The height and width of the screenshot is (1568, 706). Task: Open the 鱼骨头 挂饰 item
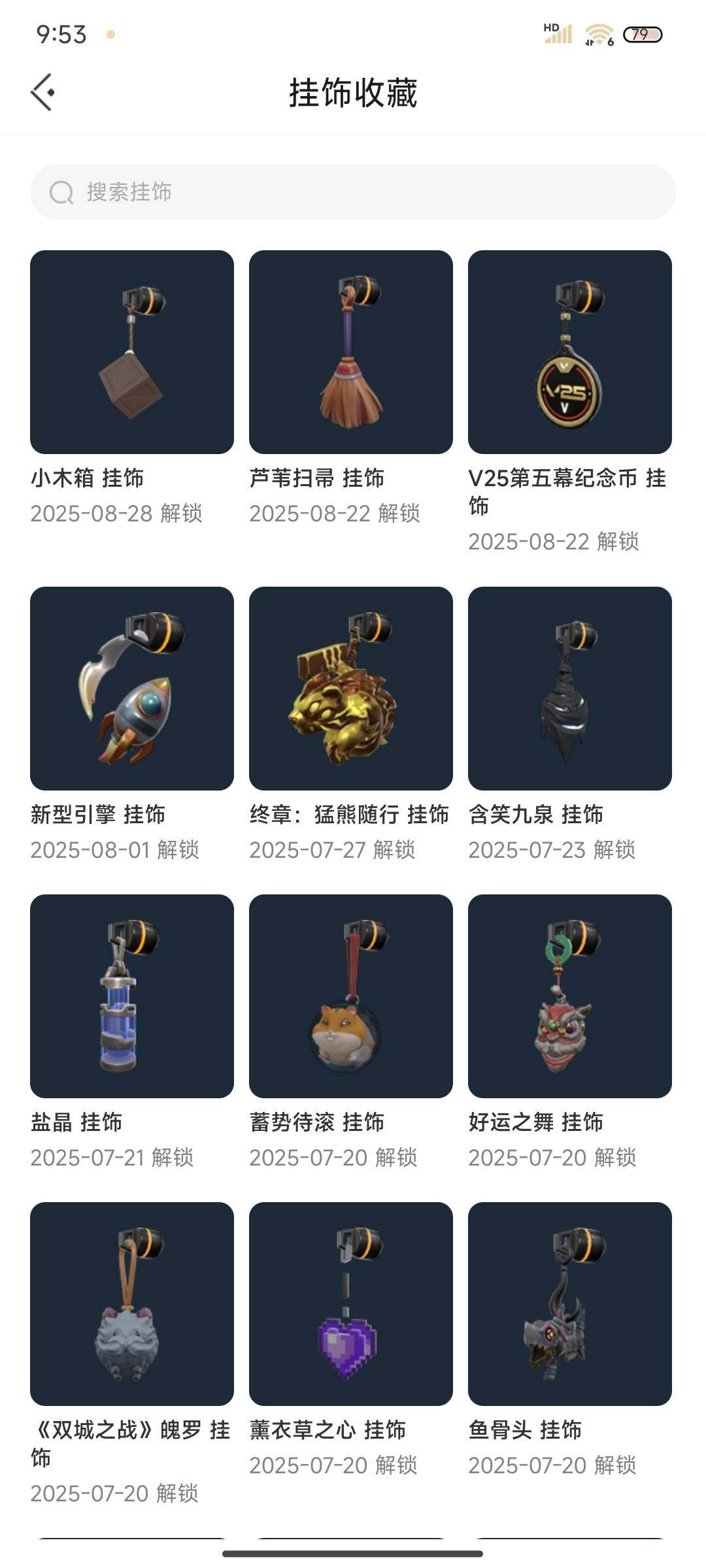tap(570, 1304)
